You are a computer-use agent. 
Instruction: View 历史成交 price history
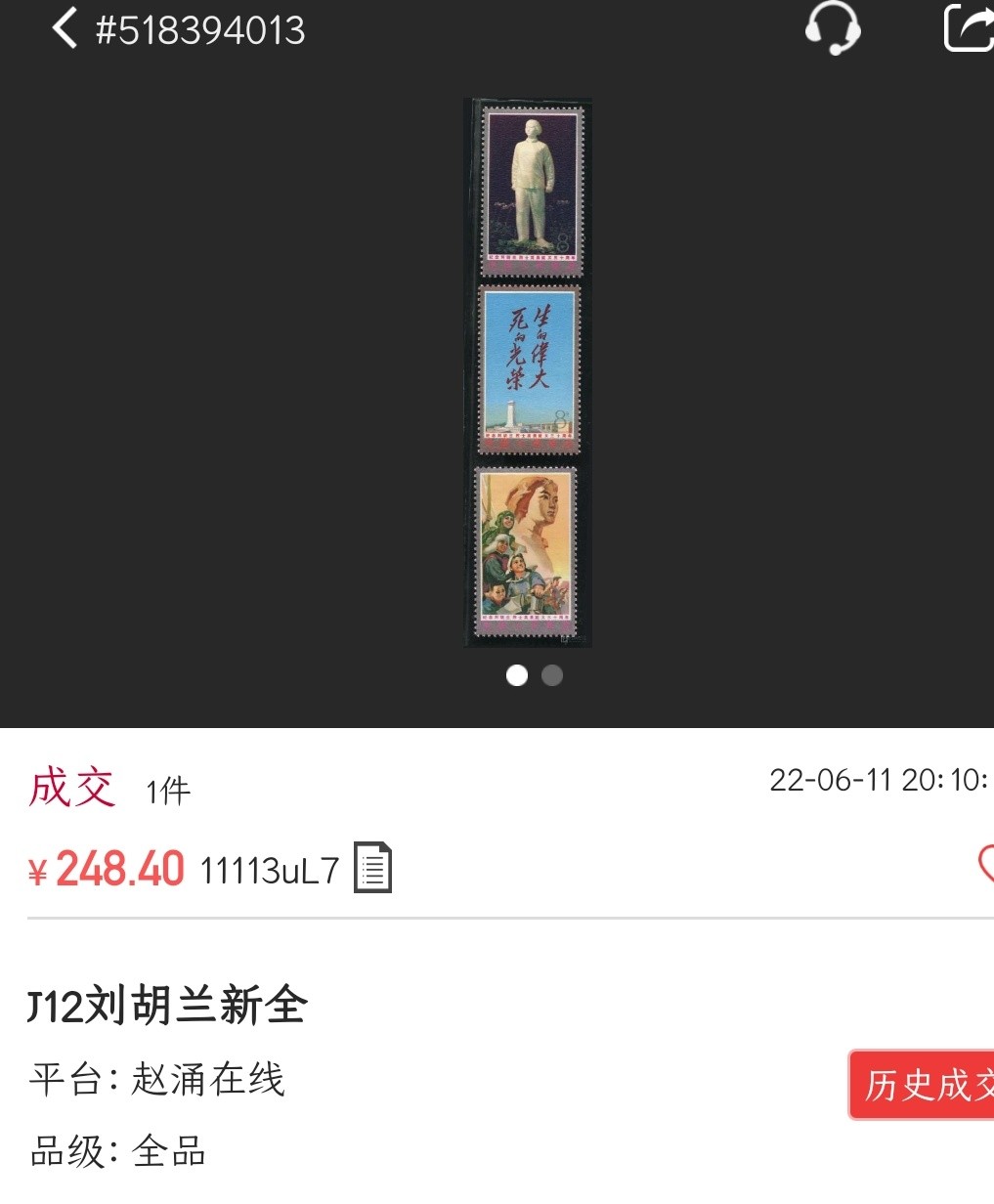924,1084
